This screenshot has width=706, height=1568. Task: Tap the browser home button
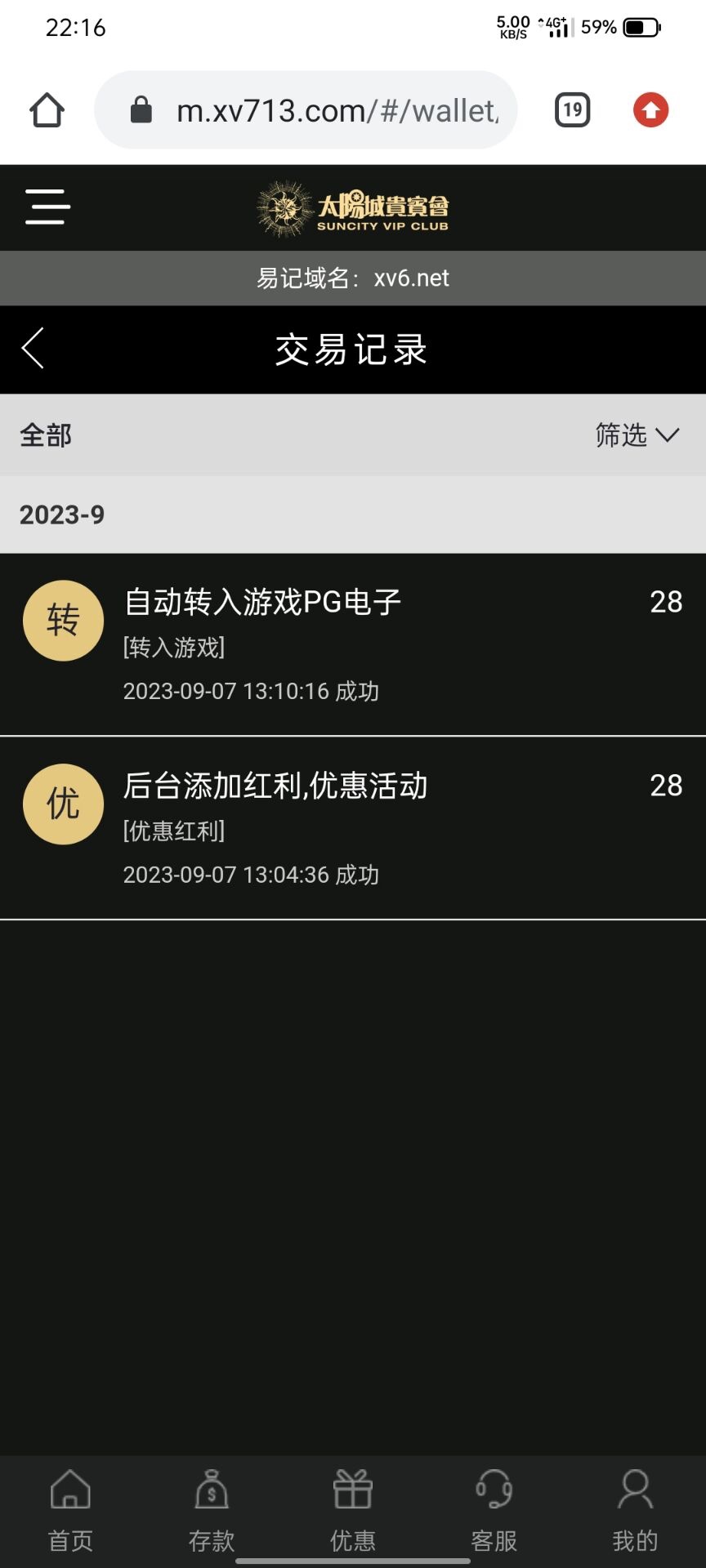tap(47, 110)
